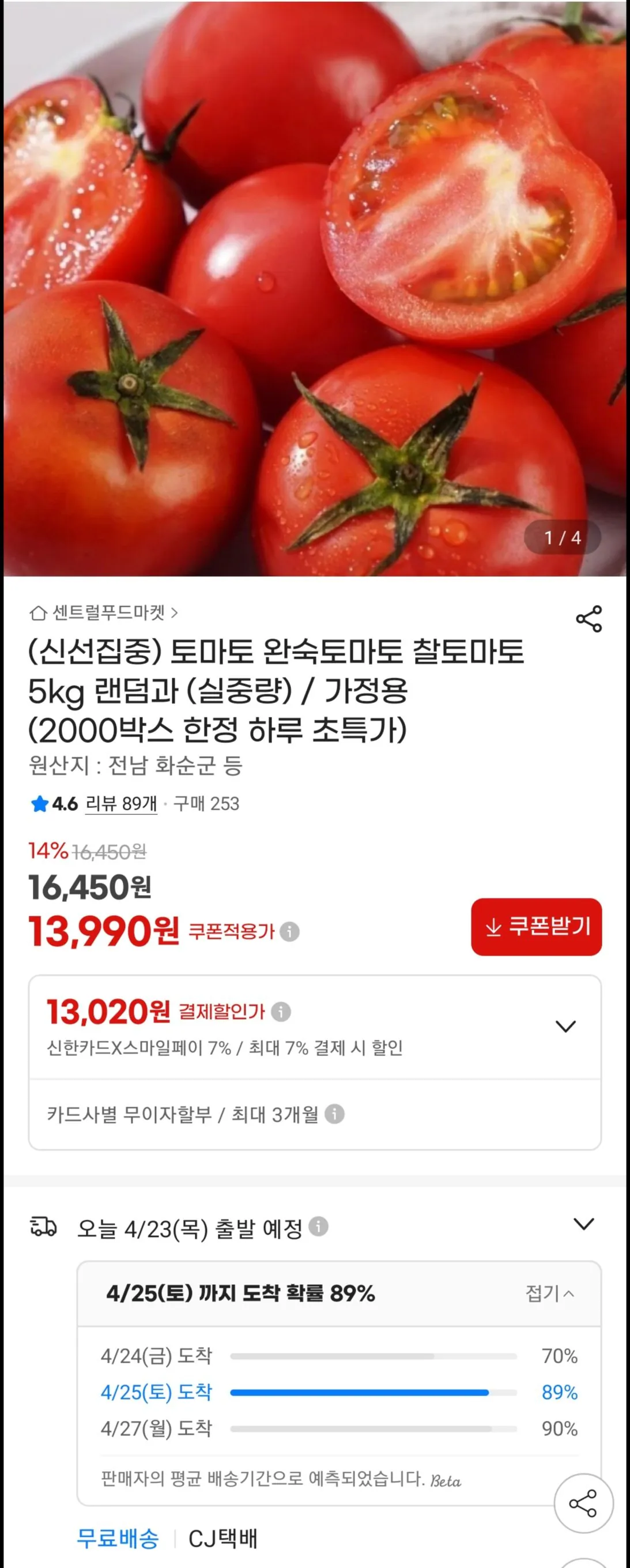Open the 리뷰 89개 reviews link
The image size is (630, 1568).
122,804
